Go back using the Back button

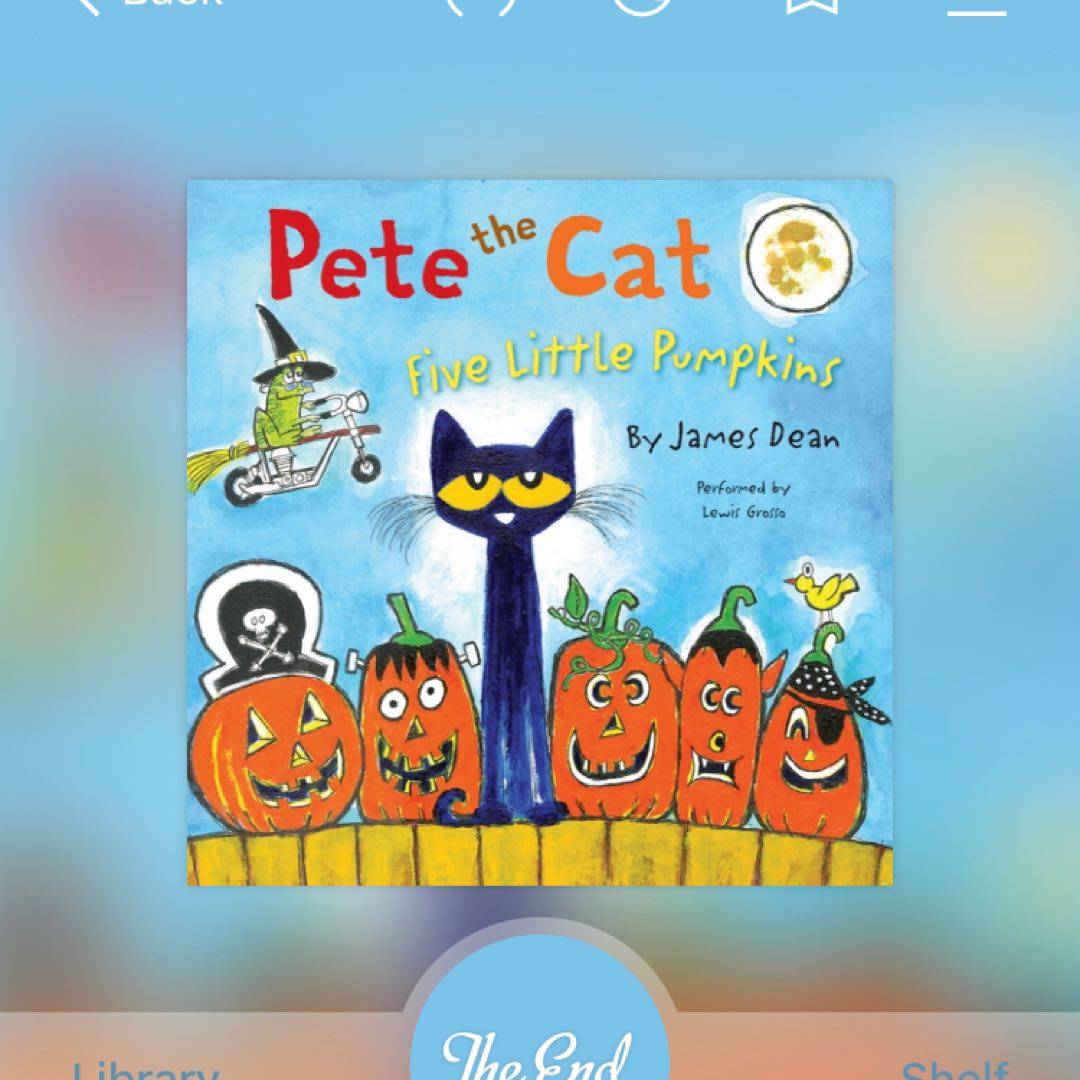[x=150, y=4]
